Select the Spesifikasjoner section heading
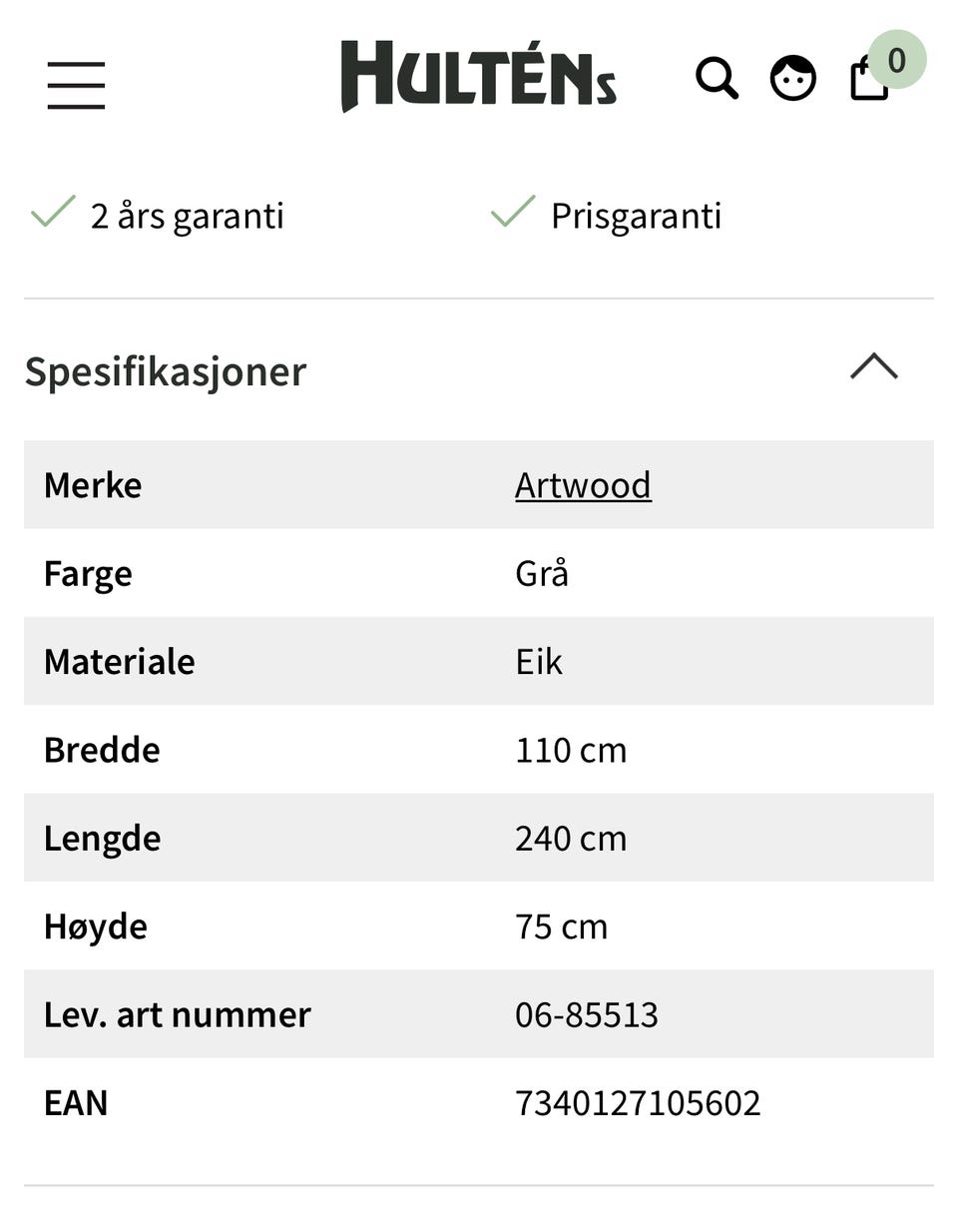Image resolution: width=958 pixels, height=1232 pixels. [166, 370]
